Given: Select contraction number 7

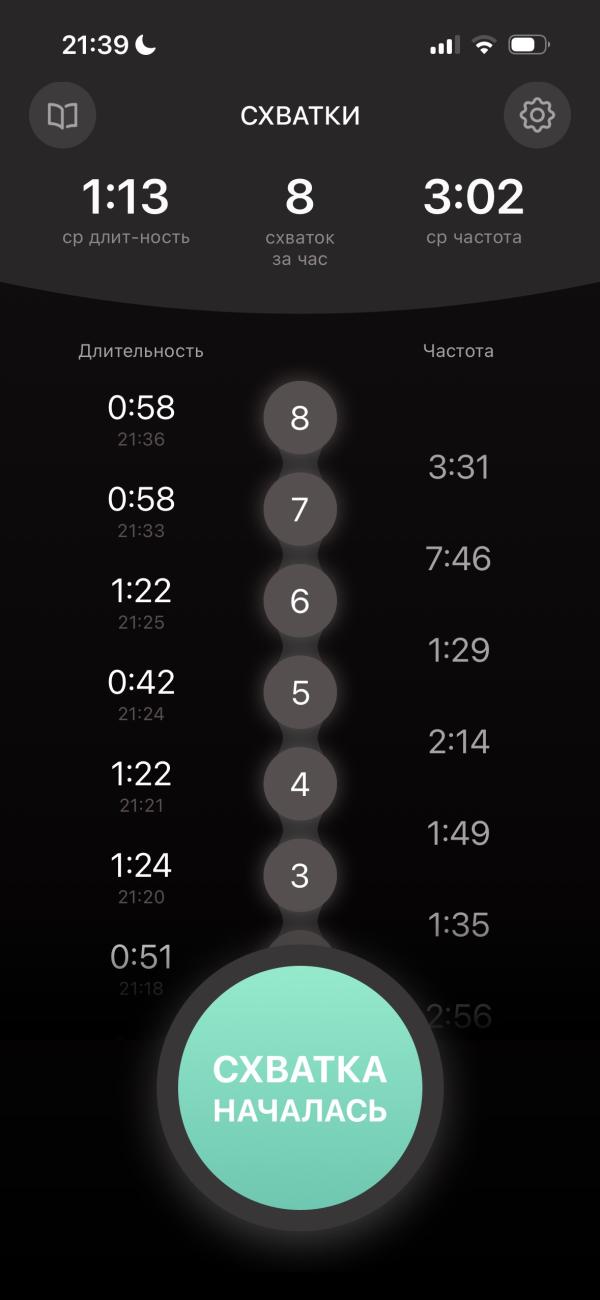Looking at the screenshot, I should (300, 510).
